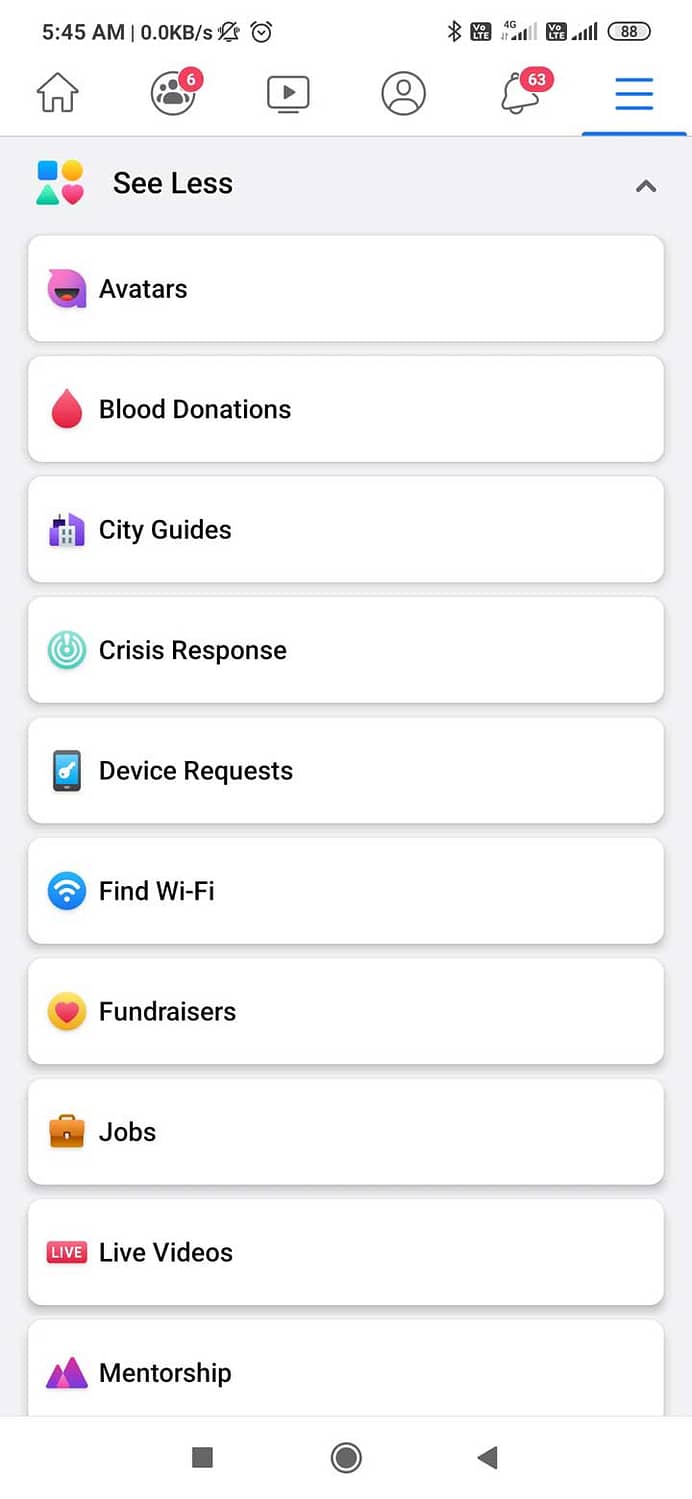The image size is (692, 1499).
Task: Go to the Home feed tab
Action: (x=57, y=94)
